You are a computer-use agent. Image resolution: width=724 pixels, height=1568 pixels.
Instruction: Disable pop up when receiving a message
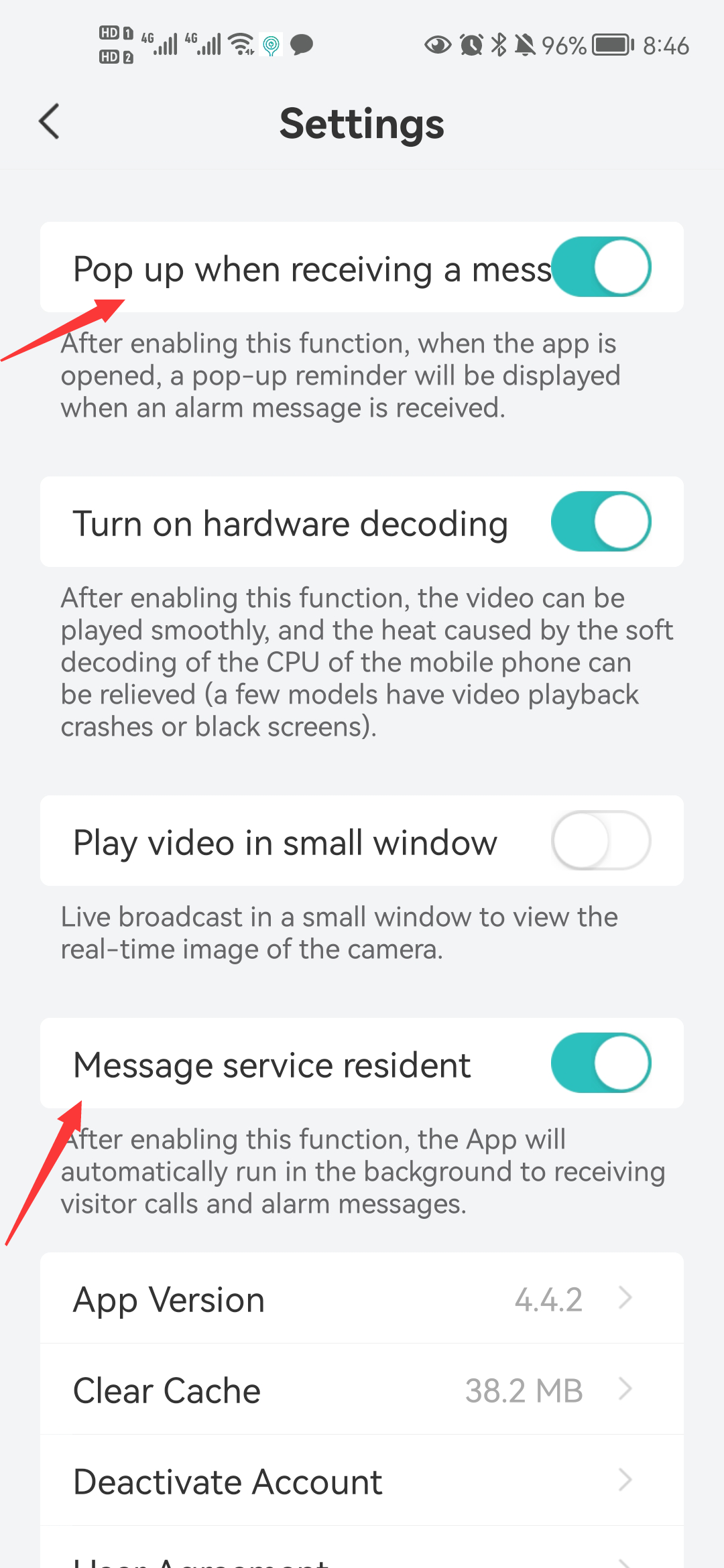pos(601,267)
